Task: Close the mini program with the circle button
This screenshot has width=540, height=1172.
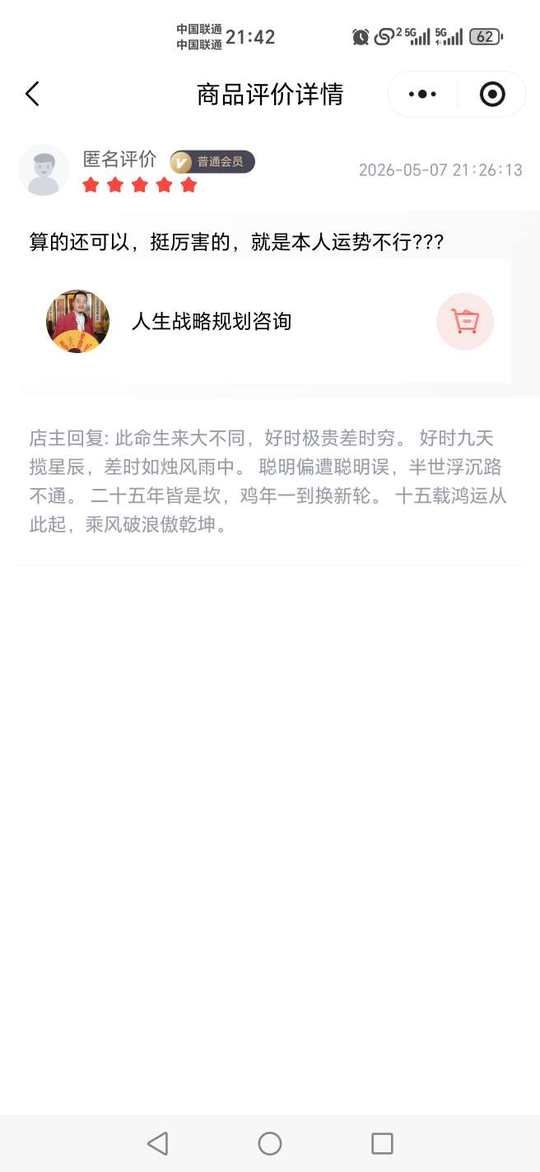Action: click(x=492, y=94)
